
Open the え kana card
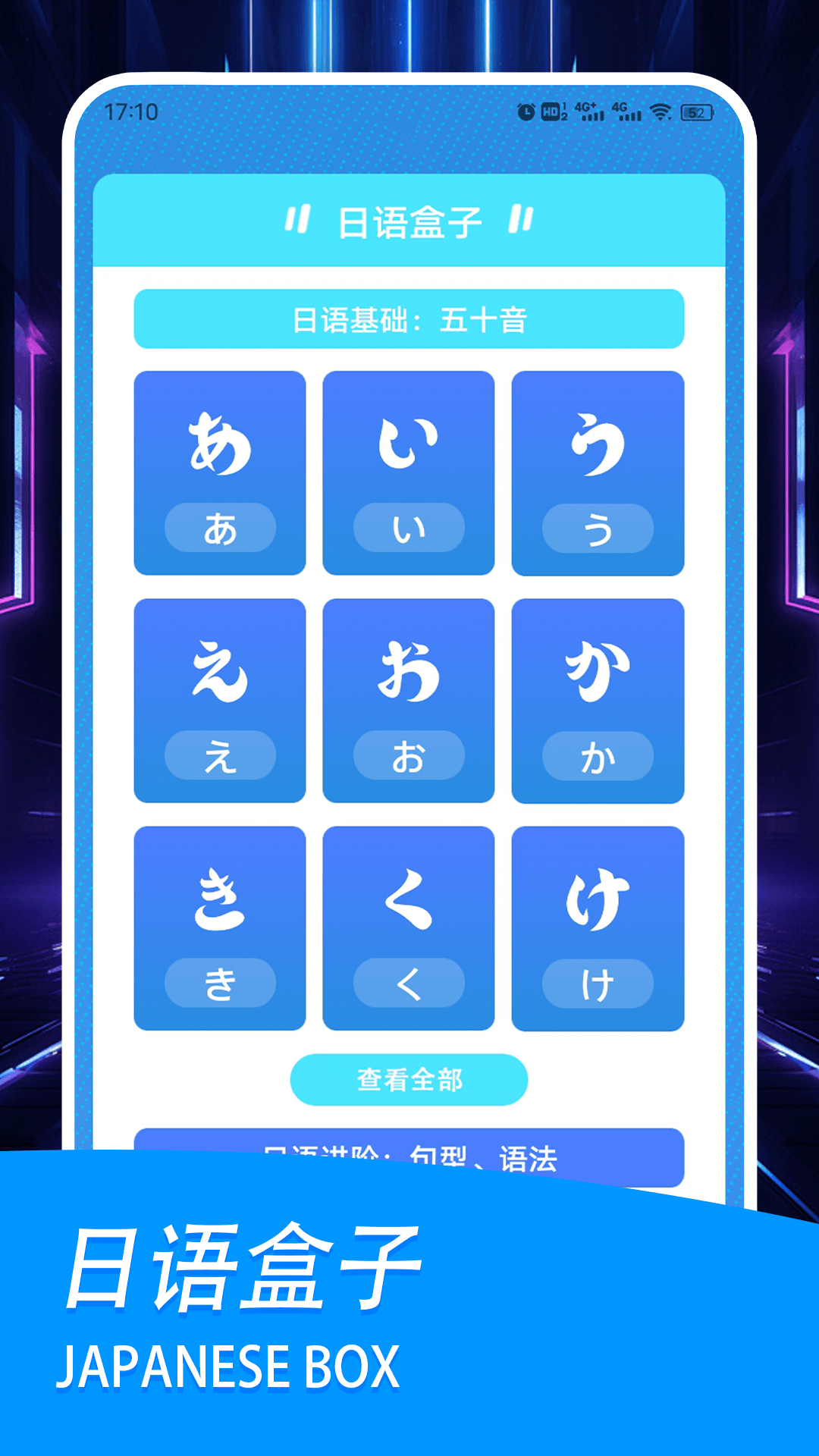tap(220, 682)
